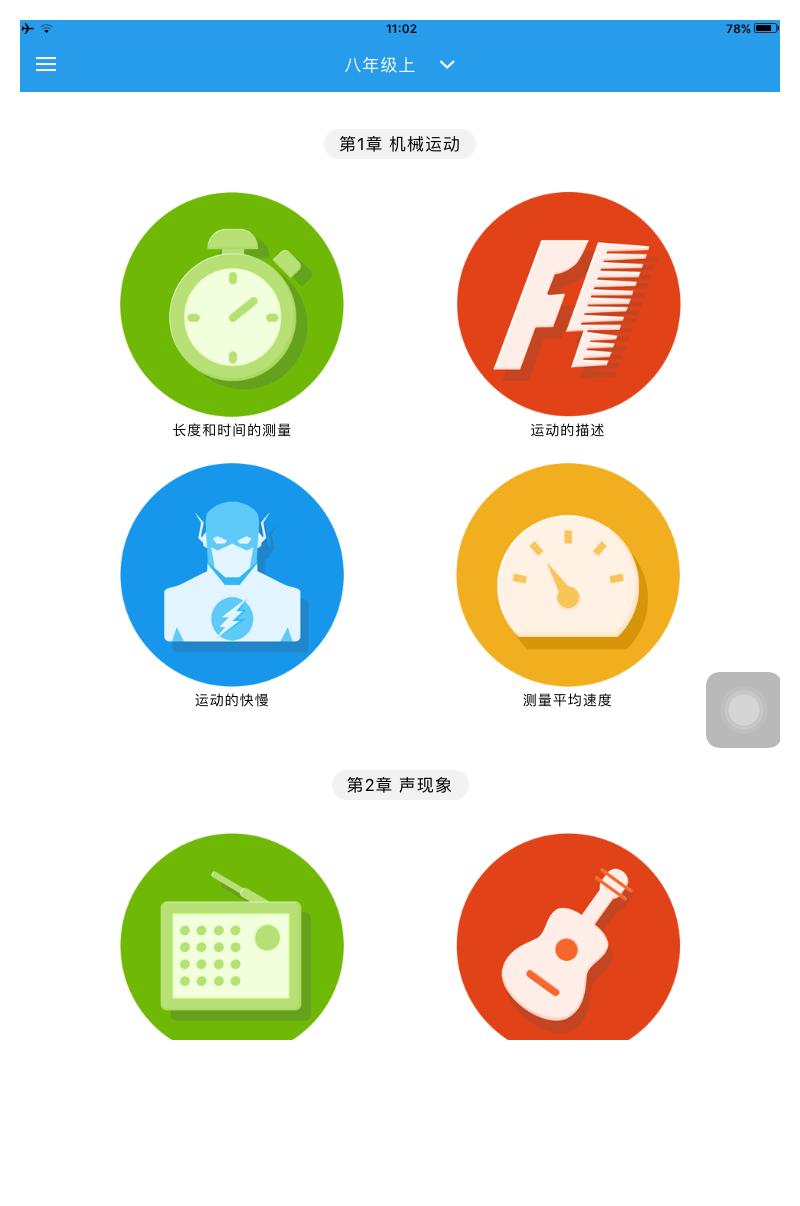Tap the guitar icon in chapter 2
The height and width of the screenshot is (1206, 800).
pyautogui.click(x=567, y=945)
